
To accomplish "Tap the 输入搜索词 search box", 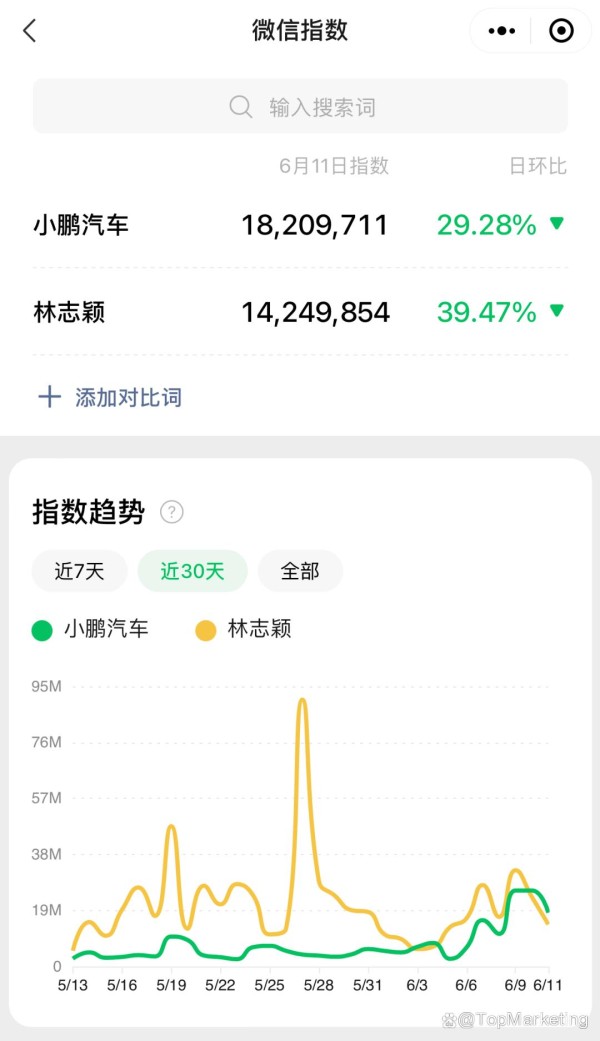I will tap(300, 106).
